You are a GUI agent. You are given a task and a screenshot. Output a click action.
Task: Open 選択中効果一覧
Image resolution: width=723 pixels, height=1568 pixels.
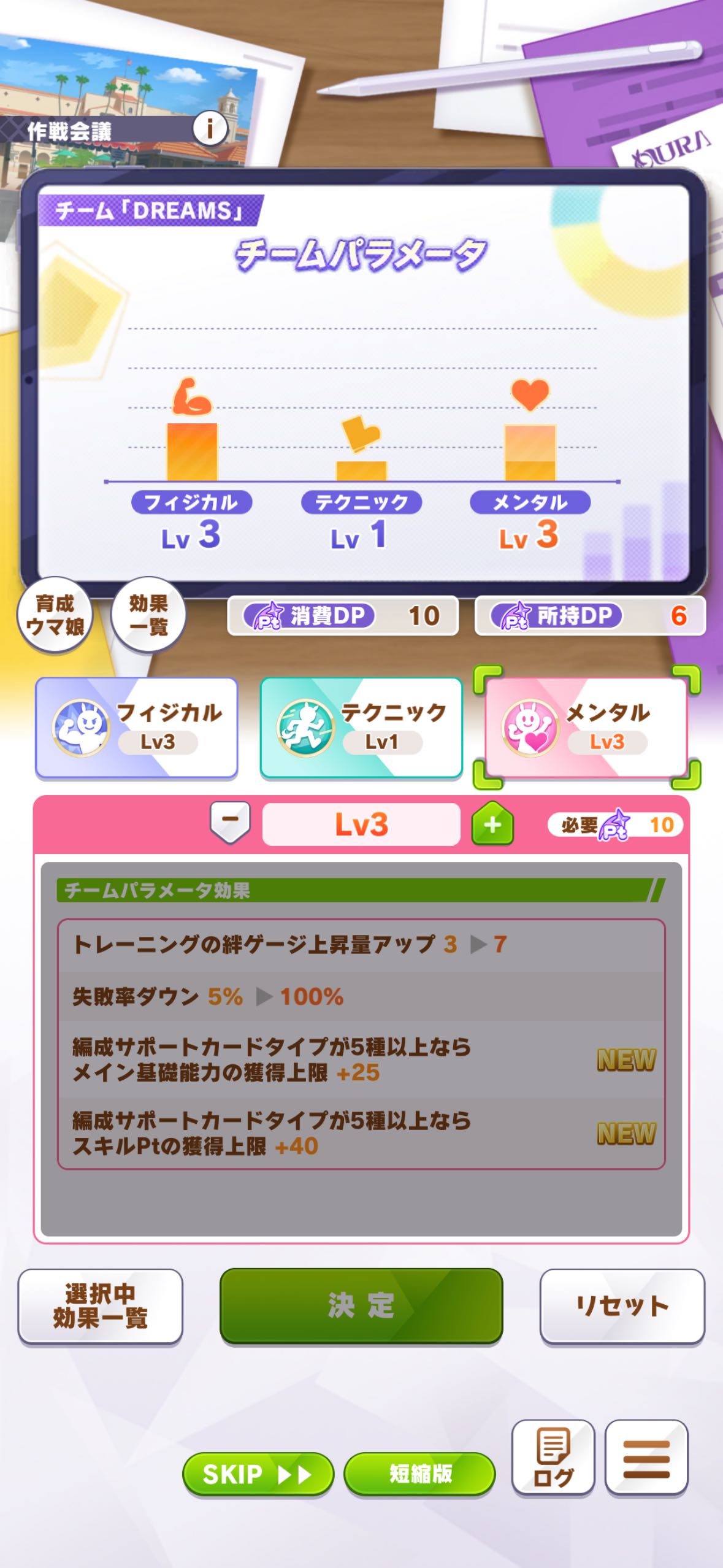tap(100, 1306)
